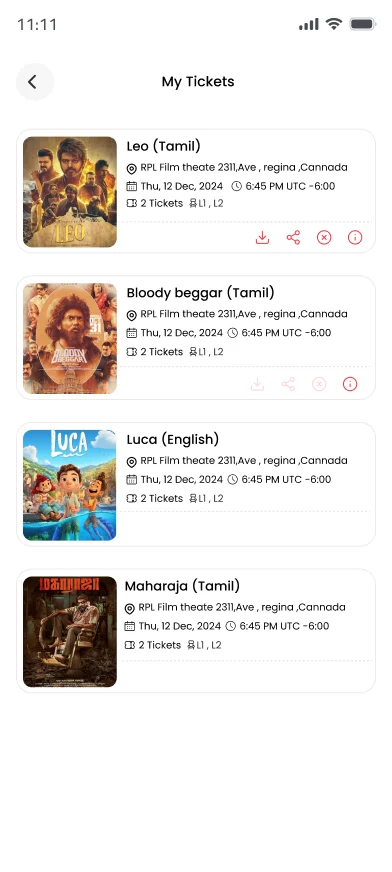The image size is (392, 872).
Task: Open the Bloody beggar (Tamil) ticket card
Action: tap(196, 338)
